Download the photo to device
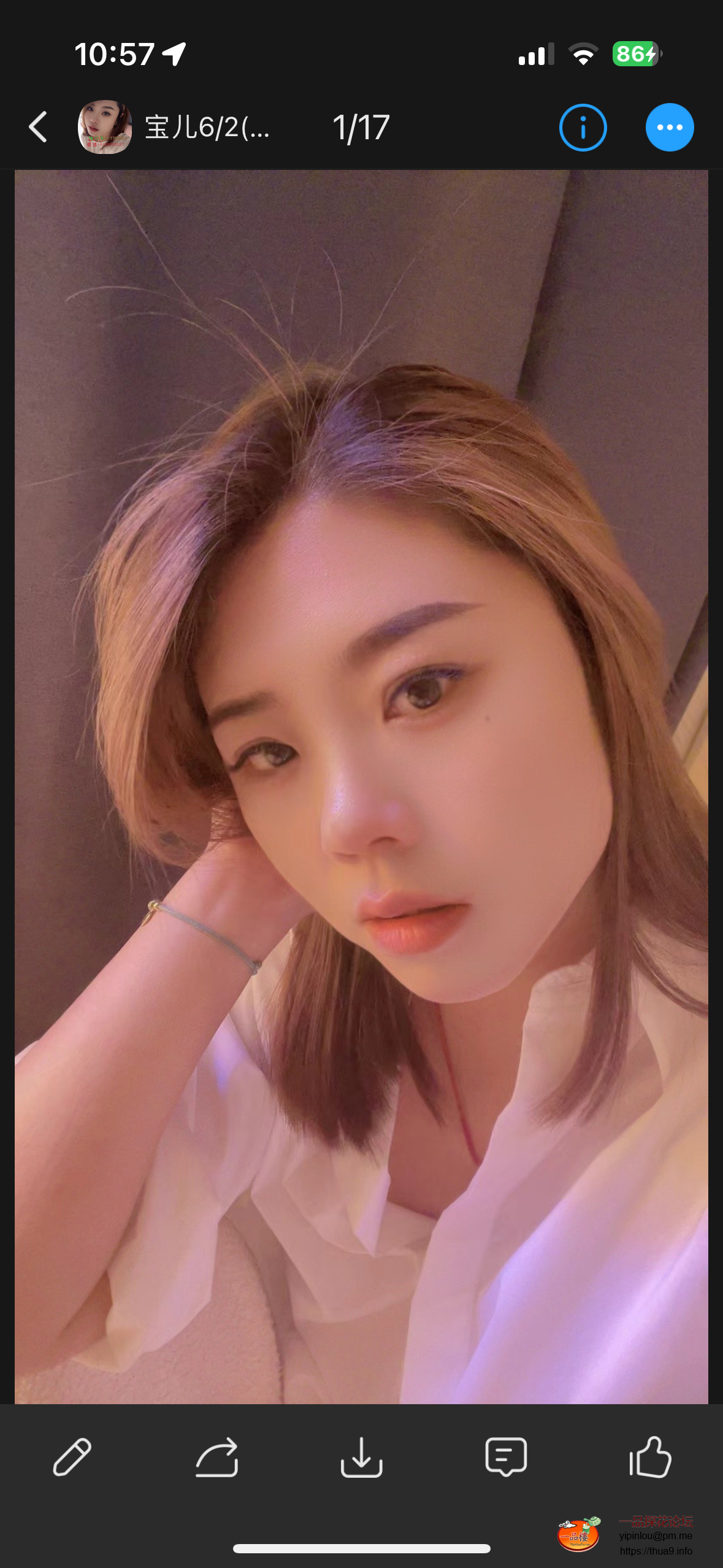The width and height of the screenshot is (723, 1568). click(361, 1456)
